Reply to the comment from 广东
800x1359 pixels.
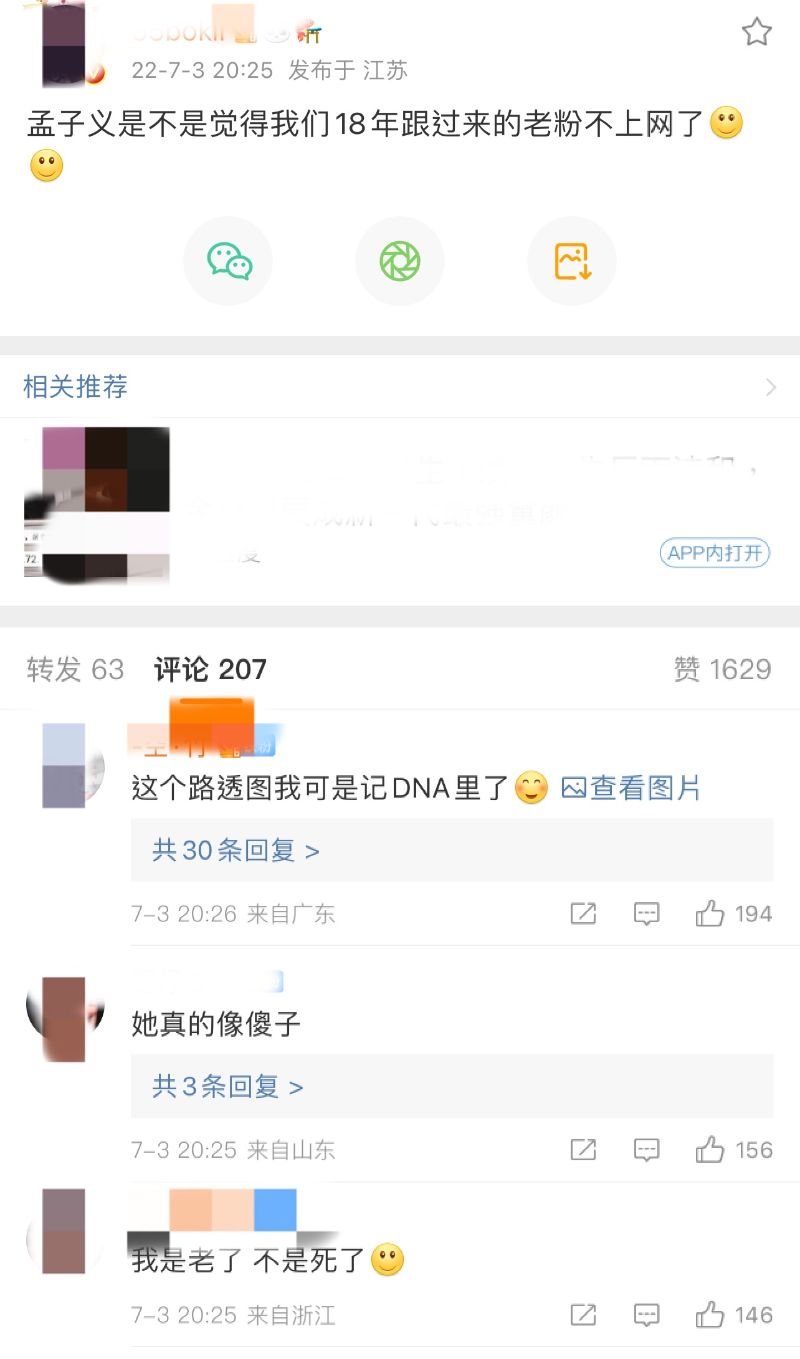tap(647, 913)
